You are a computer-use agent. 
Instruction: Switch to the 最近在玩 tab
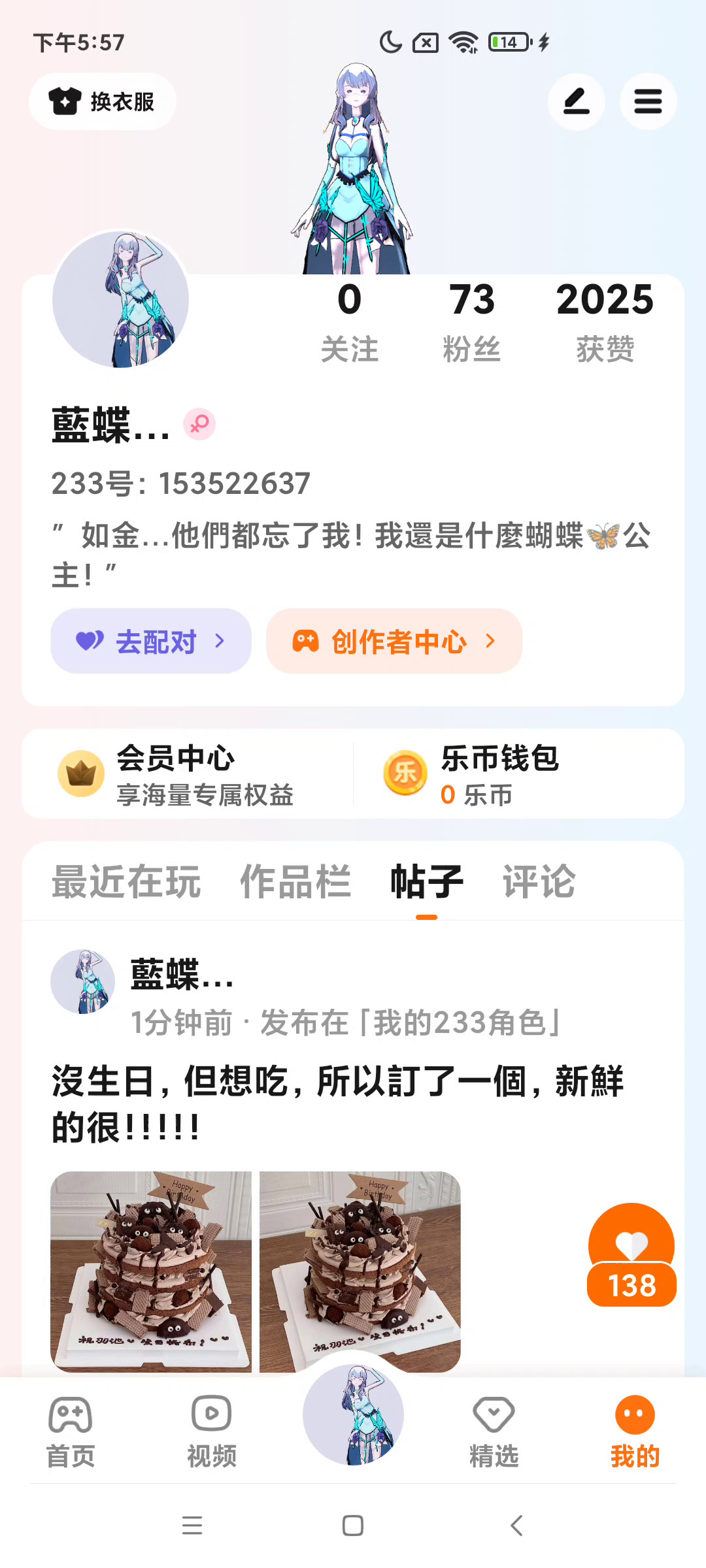pyautogui.click(x=126, y=882)
